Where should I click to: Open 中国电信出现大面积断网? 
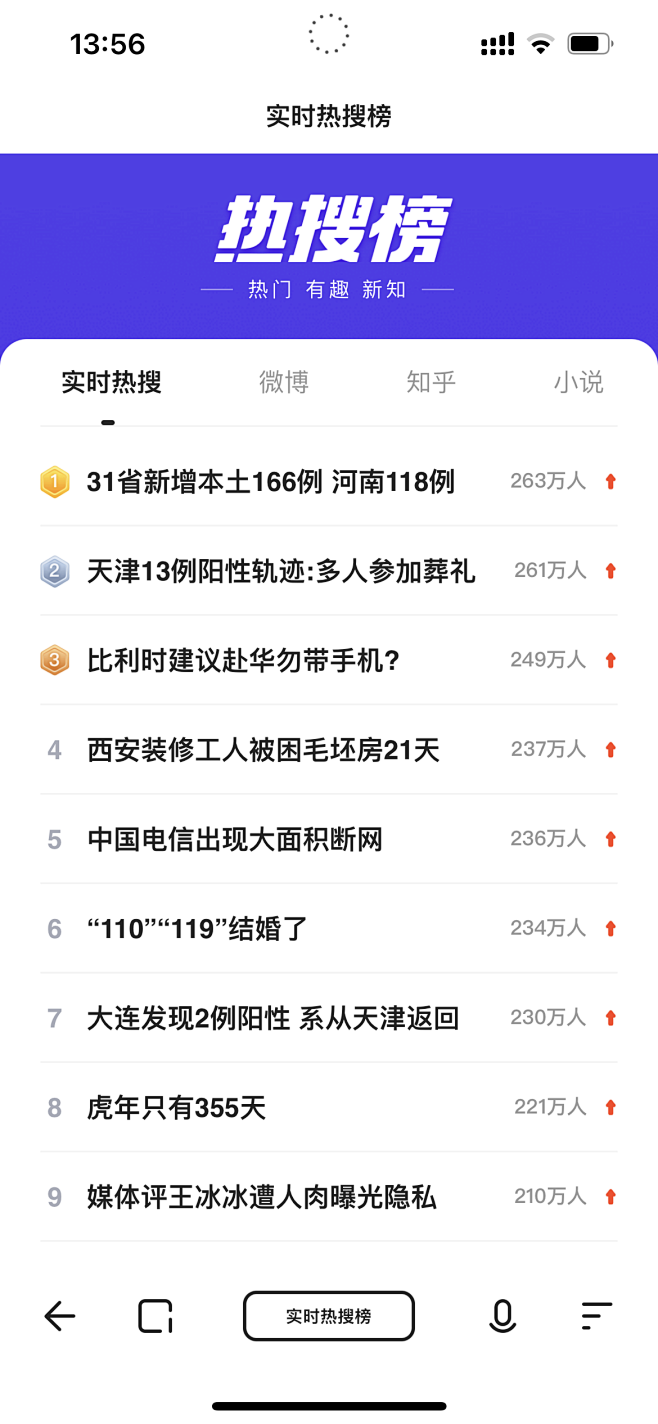329,839
